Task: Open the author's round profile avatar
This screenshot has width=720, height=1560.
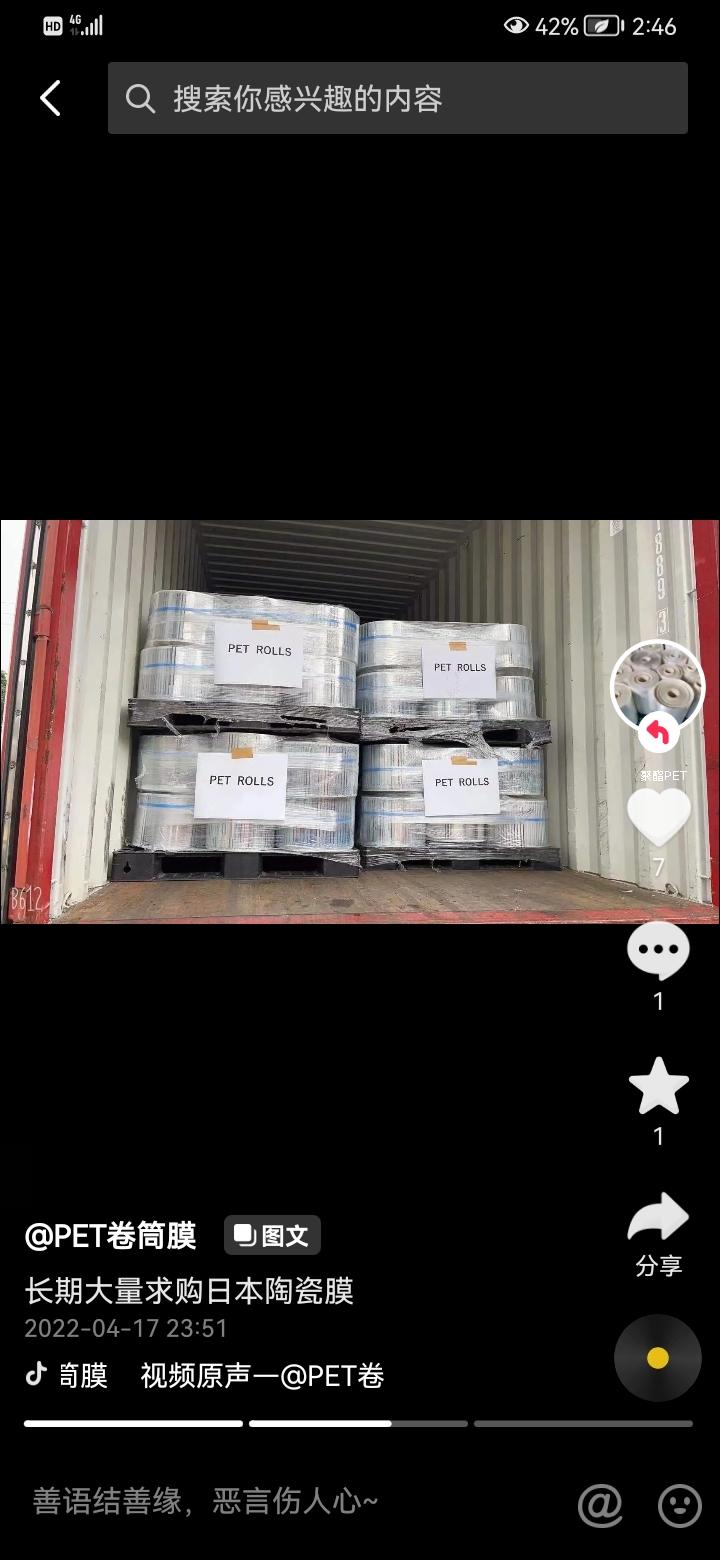Action: coord(657,686)
